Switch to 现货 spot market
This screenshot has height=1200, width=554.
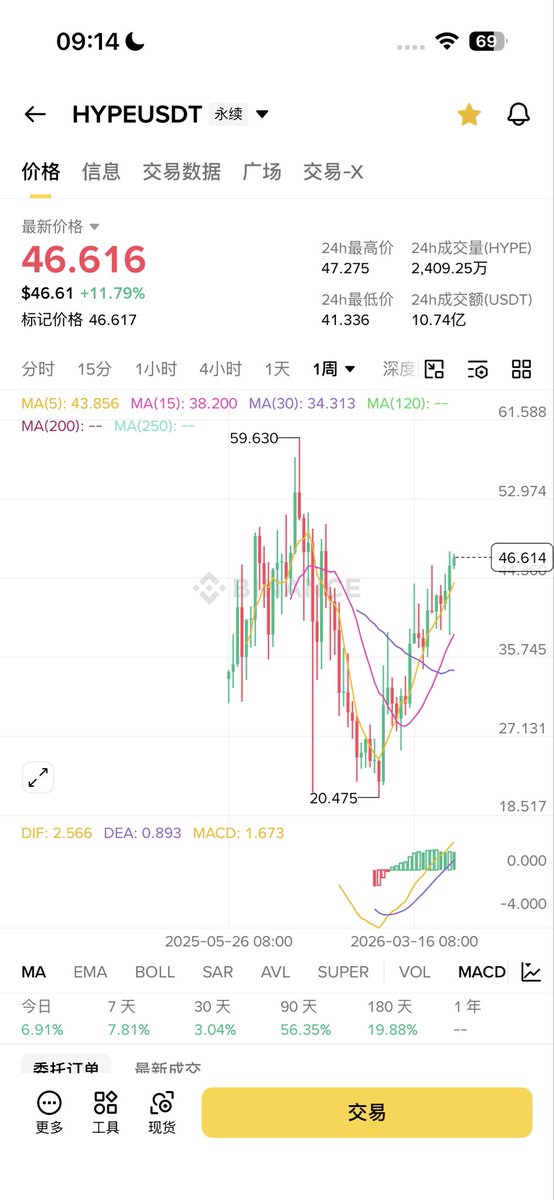tap(162, 1113)
